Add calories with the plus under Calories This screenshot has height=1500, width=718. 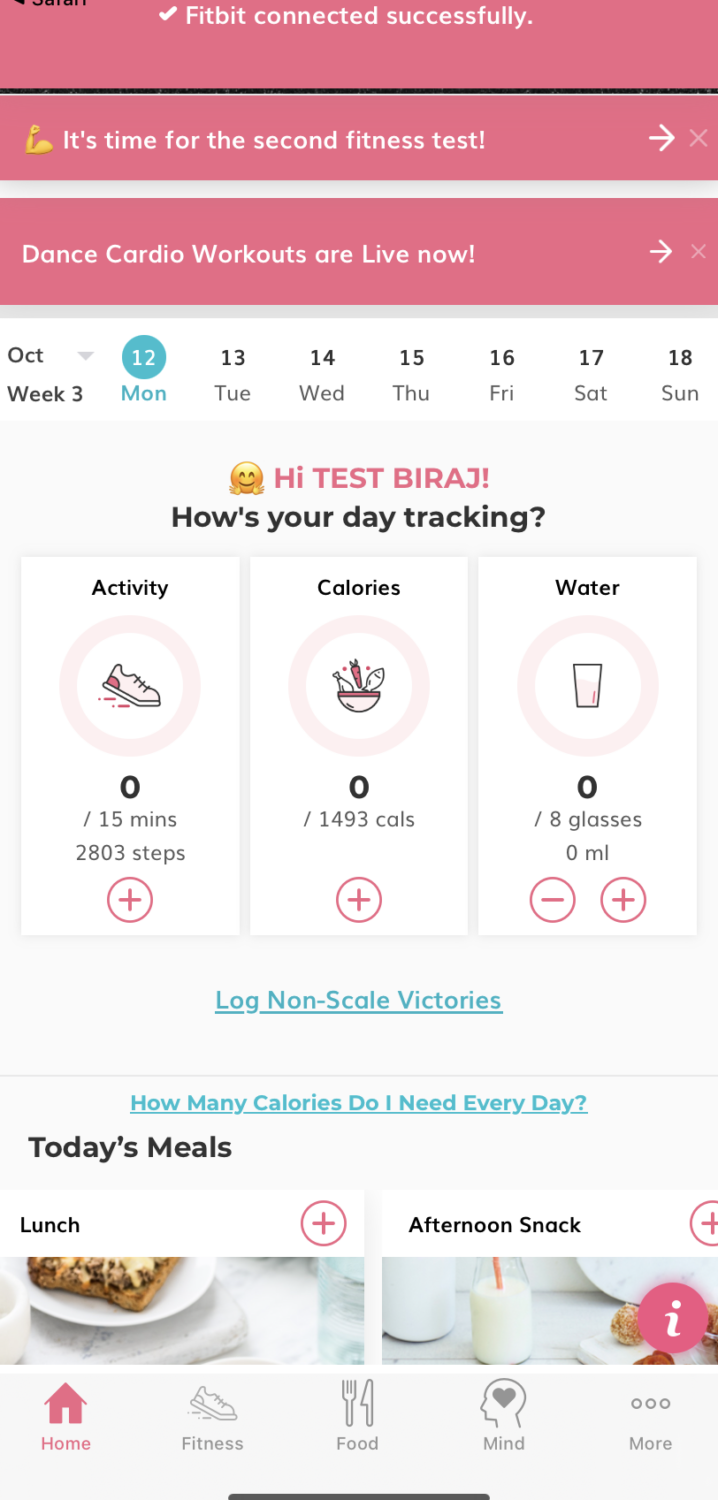tap(359, 900)
